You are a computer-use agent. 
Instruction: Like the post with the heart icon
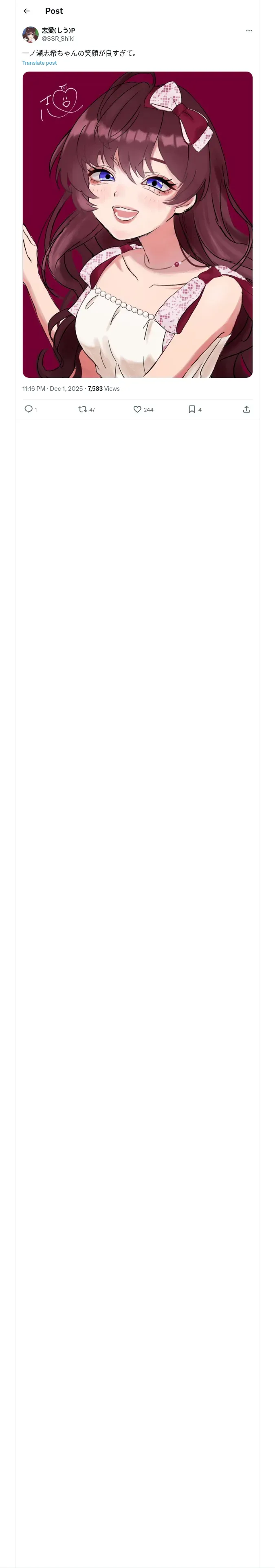(137, 409)
